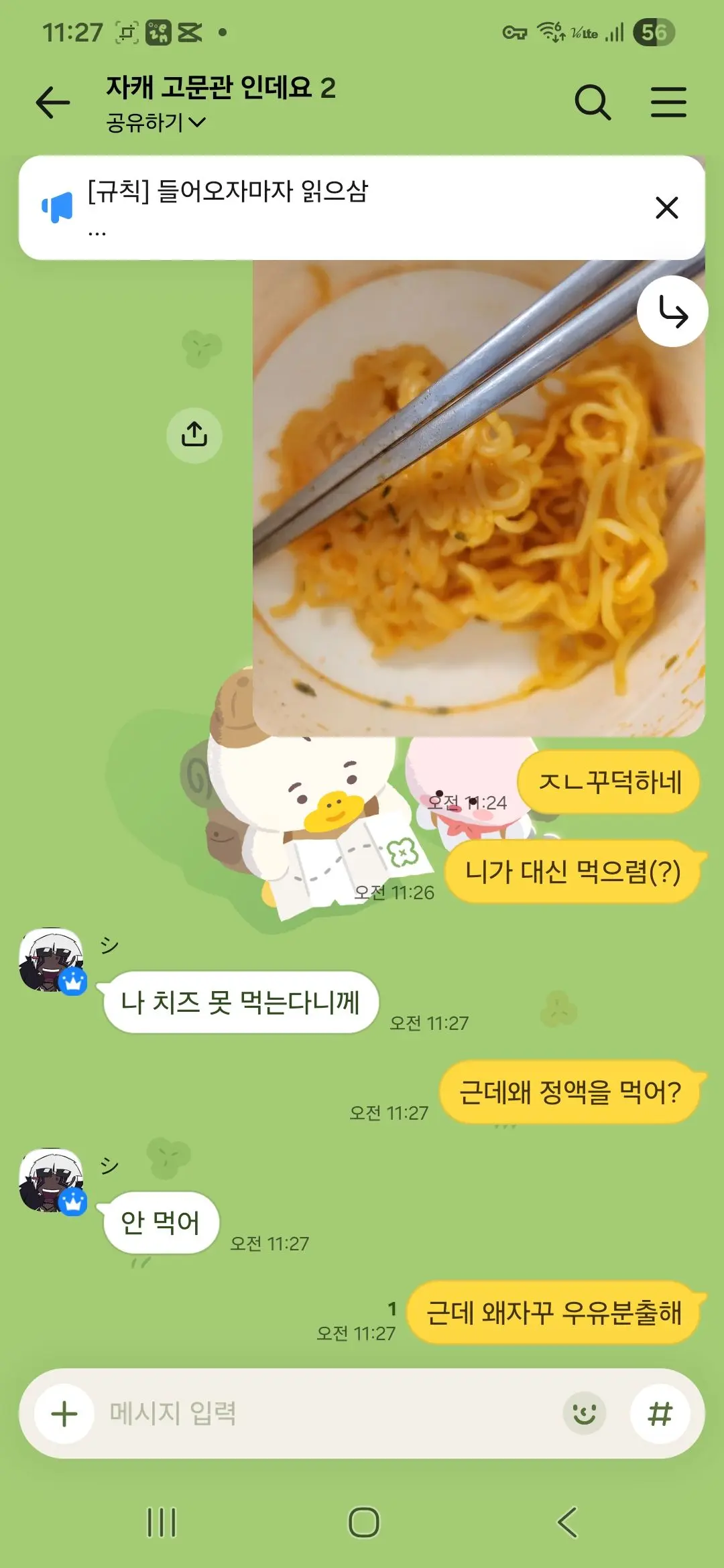Tap the round arrow button beside the photo
724x1568 pixels.
[672, 312]
